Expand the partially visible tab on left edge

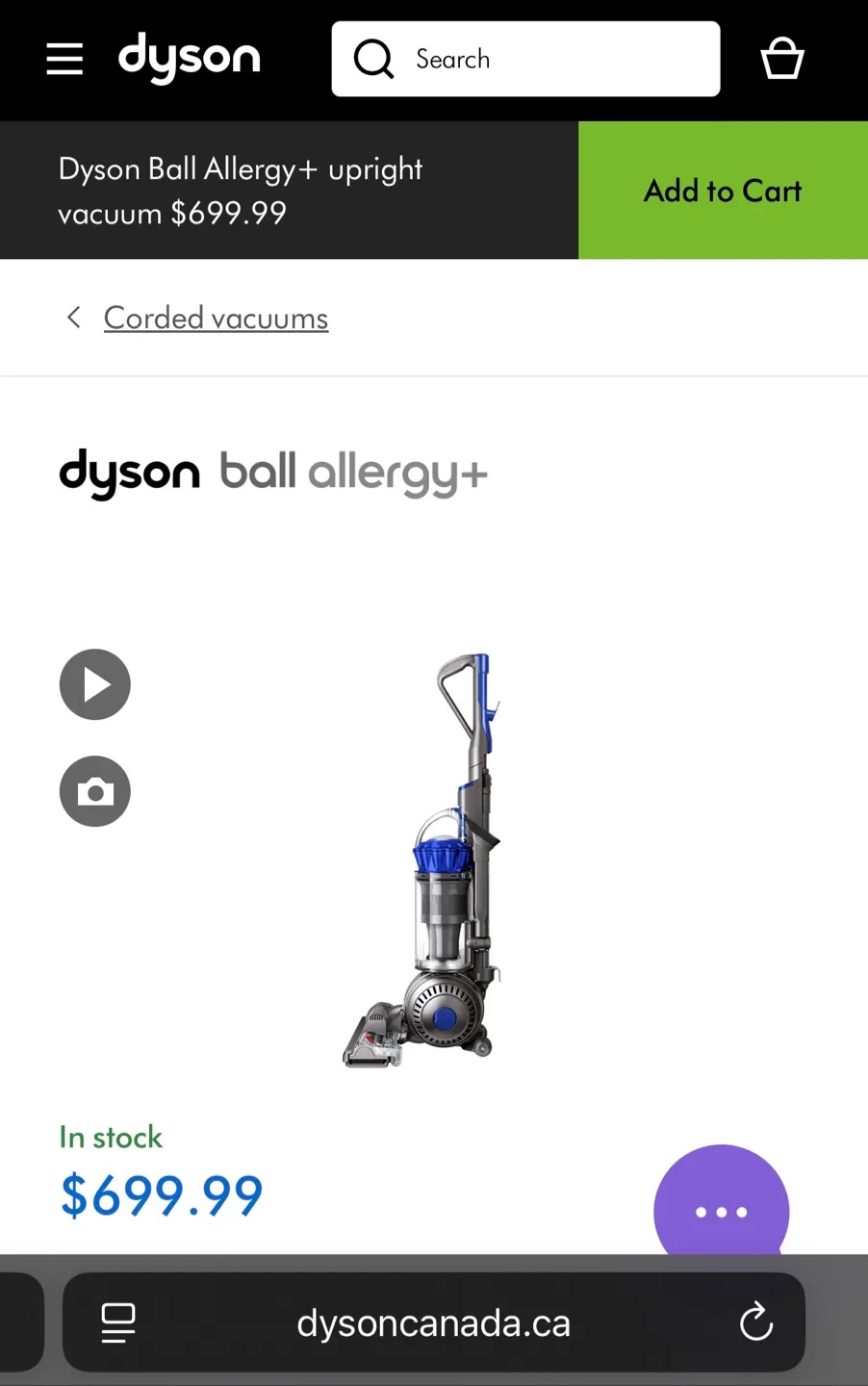tap(19, 1322)
